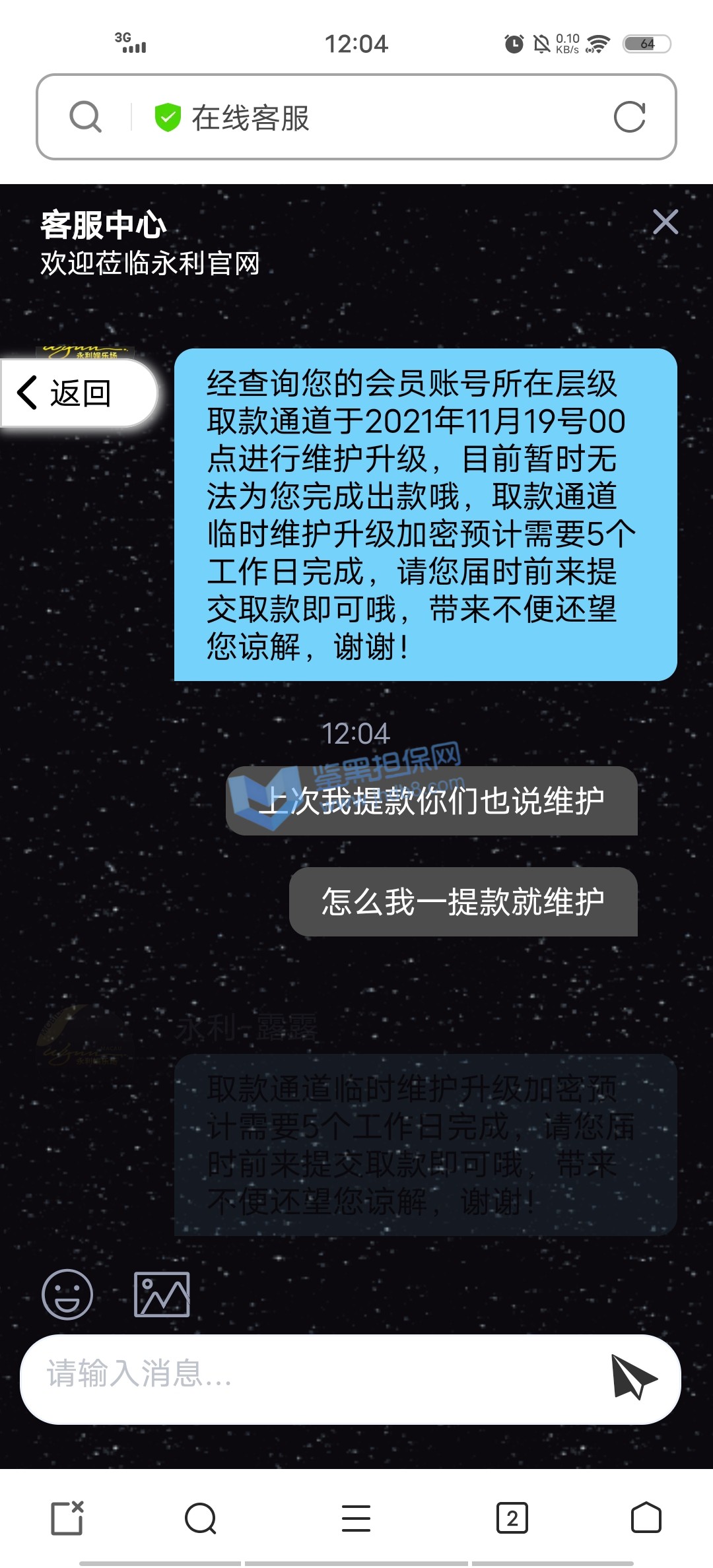Send the typed message
Screen dimensions: 713x1568
click(x=632, y=1376)
